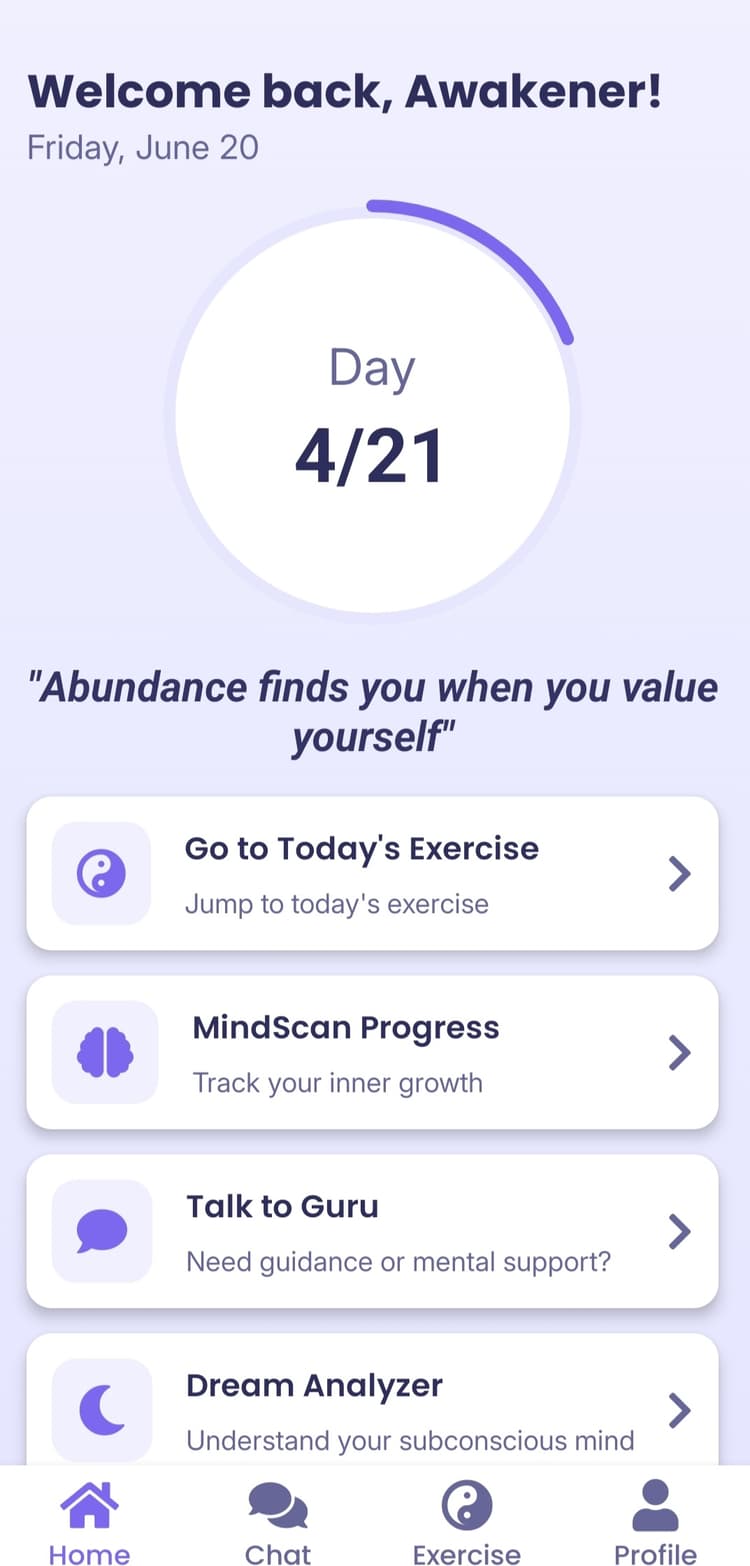Image resolution: width=750 pixels, height=1566 pixels.
Task: Switch to the Exercise tab
Action: point(466,1521)
